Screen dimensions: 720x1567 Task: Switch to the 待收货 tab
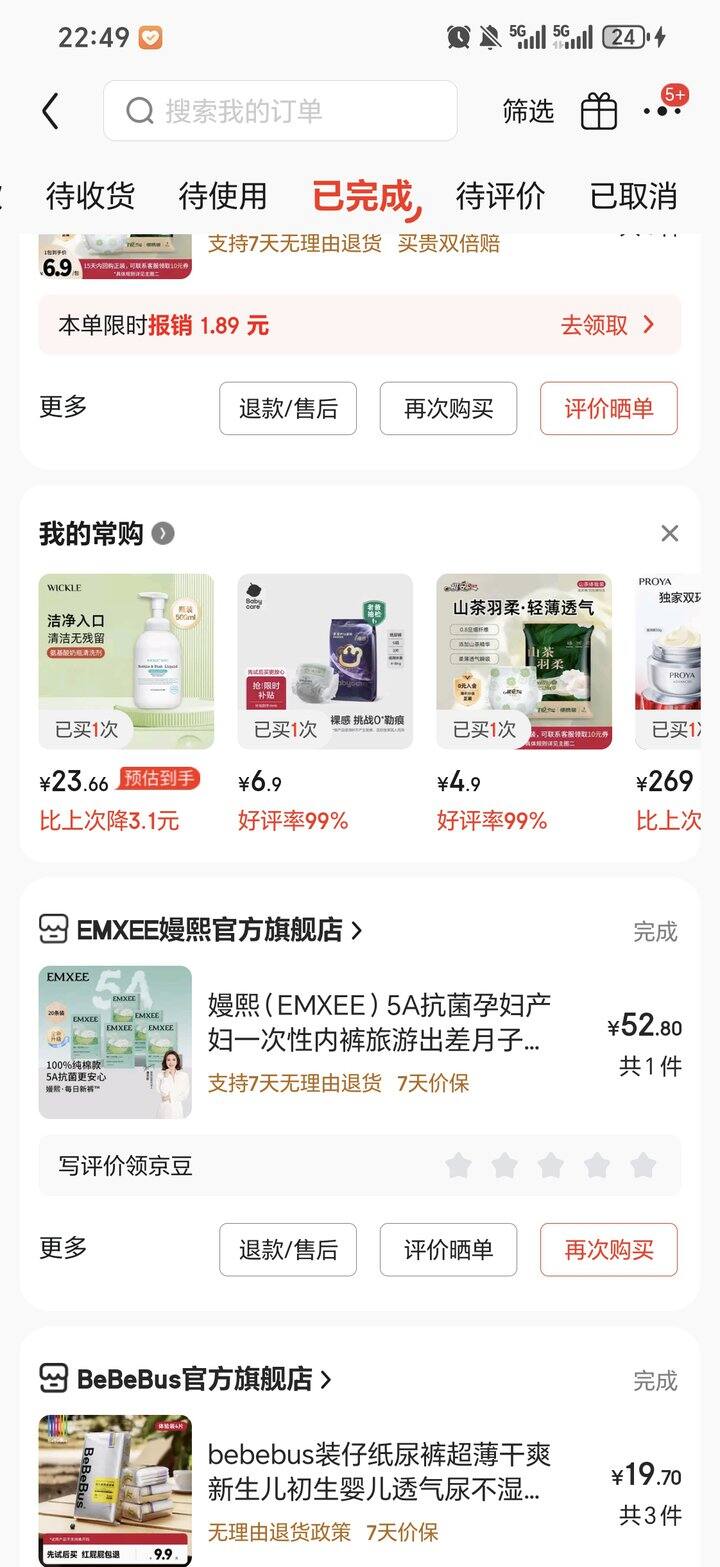(x=90, y=196)
